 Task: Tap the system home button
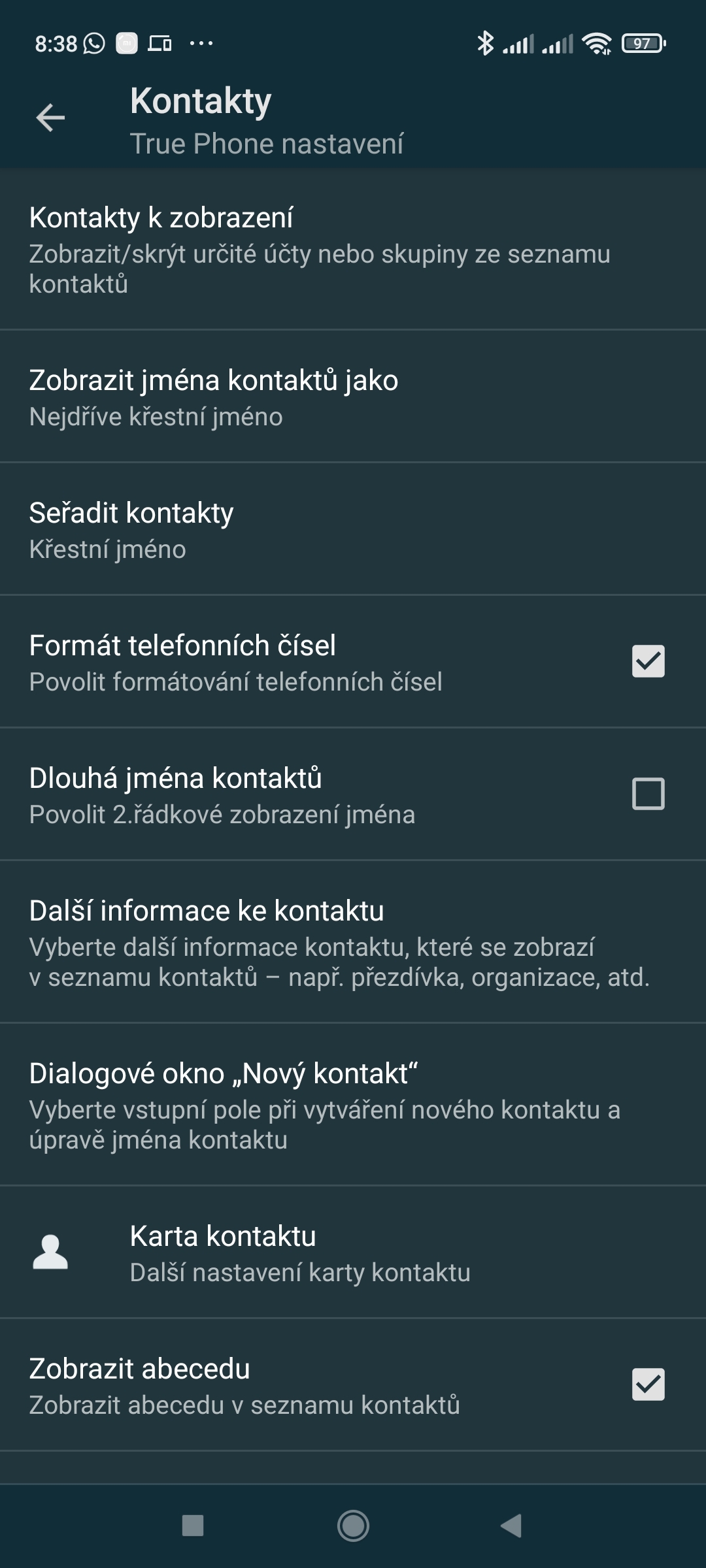353,1526
